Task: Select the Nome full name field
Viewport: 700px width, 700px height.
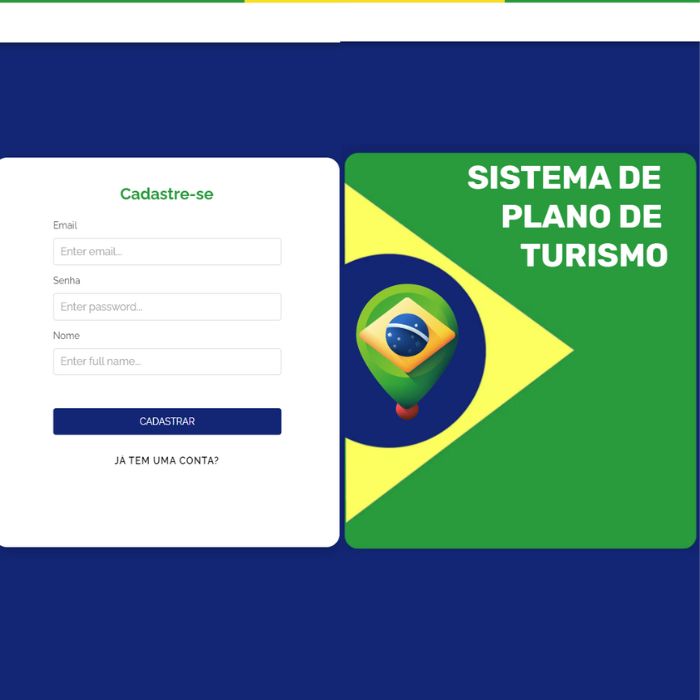Action: [x=167, y=361]
